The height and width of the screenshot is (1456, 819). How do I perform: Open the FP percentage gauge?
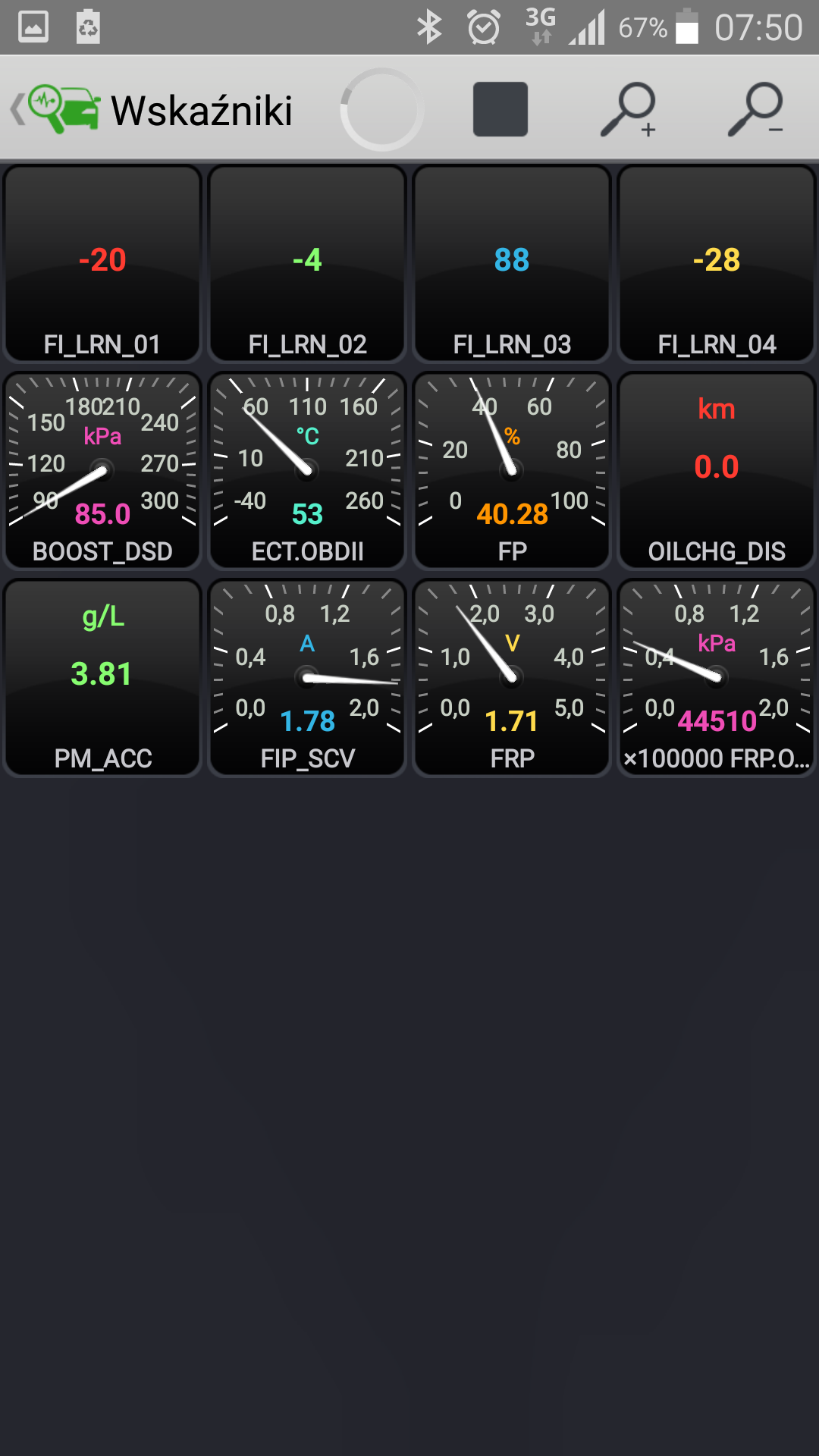[512, 470]
